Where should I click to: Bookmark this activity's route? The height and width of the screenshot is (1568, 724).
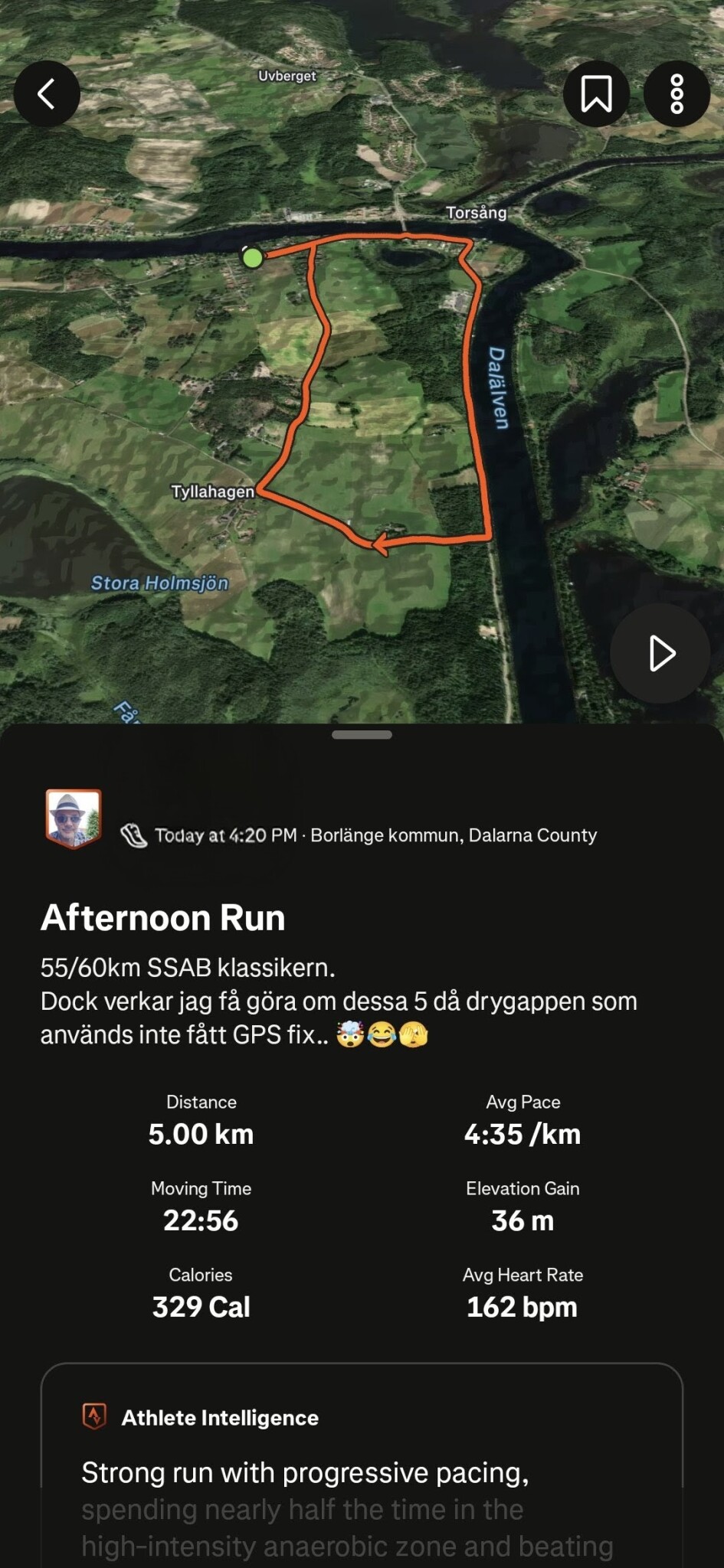tap(596, 93)
